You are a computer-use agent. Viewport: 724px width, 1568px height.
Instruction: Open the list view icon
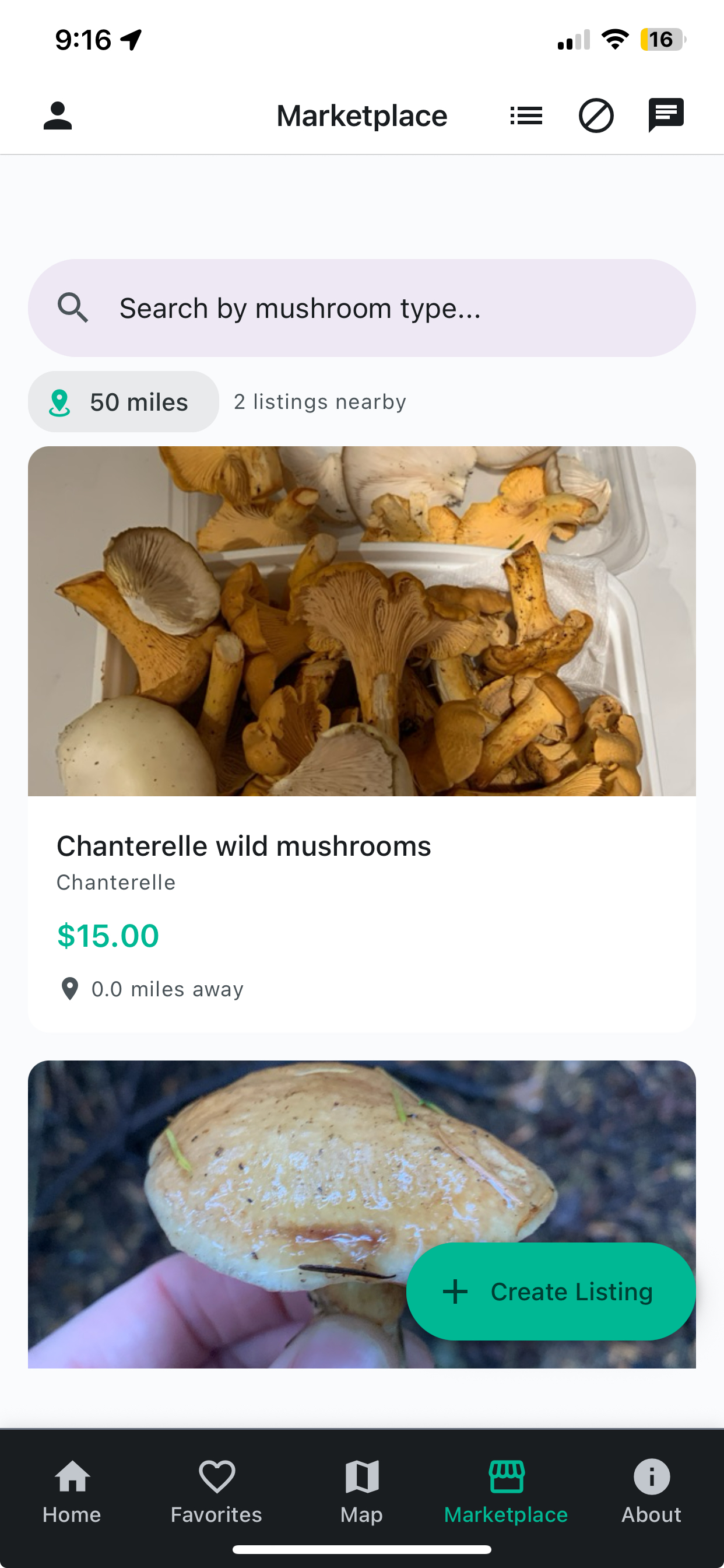coord(526,114)
